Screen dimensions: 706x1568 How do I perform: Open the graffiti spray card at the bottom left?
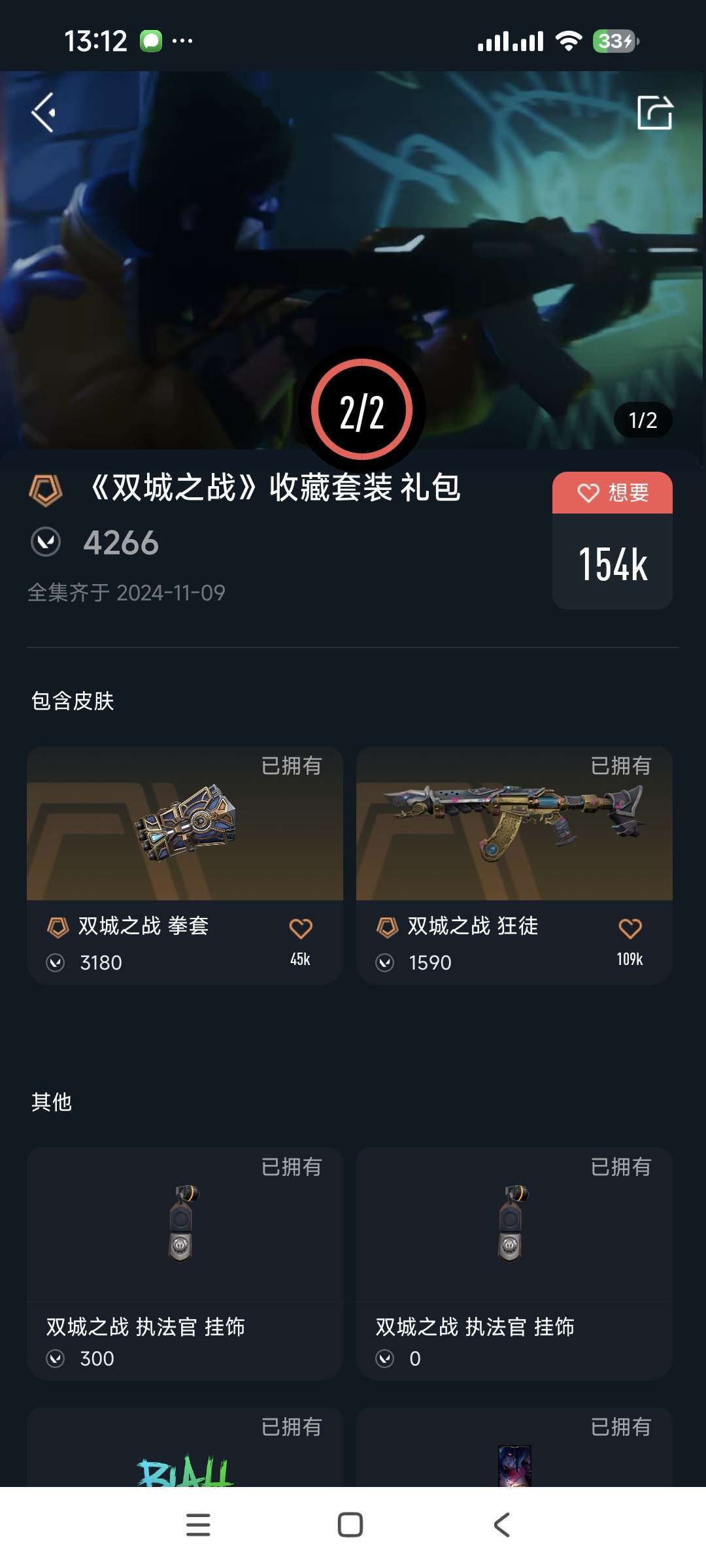coord(185,1447)
